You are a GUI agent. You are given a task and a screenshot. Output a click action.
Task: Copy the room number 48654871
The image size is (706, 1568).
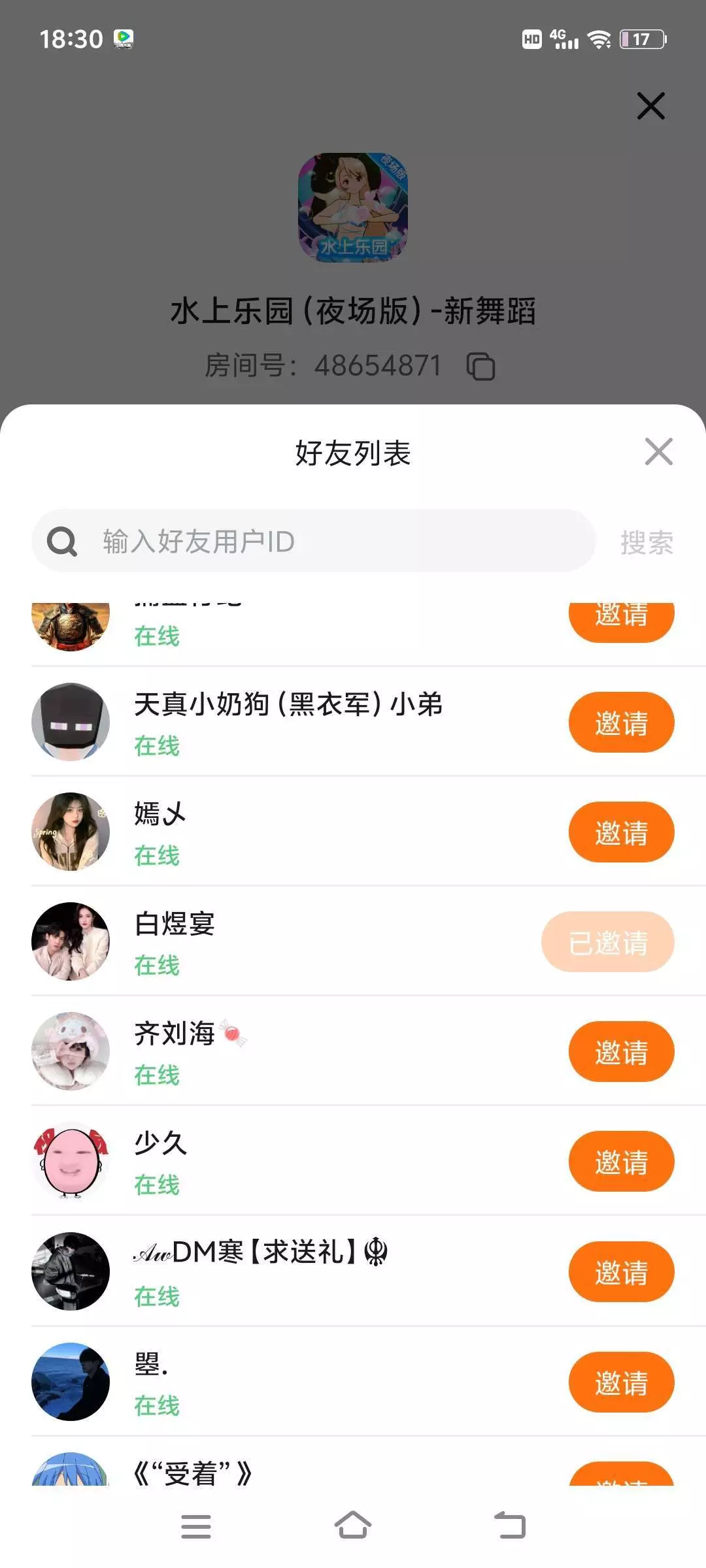(x=480, y=367)
